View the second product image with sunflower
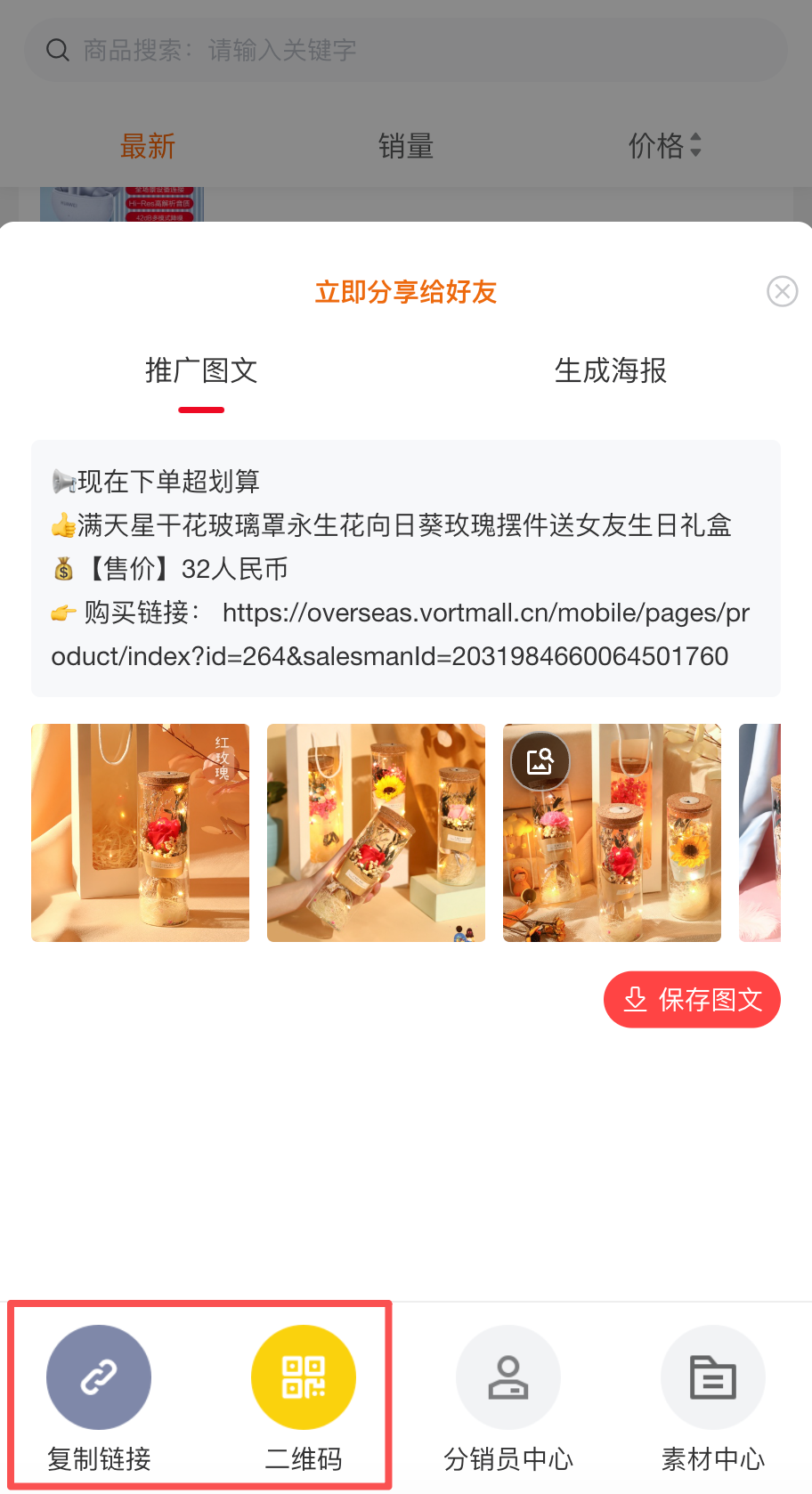The image size is (812, 1494). coord(376,832)
